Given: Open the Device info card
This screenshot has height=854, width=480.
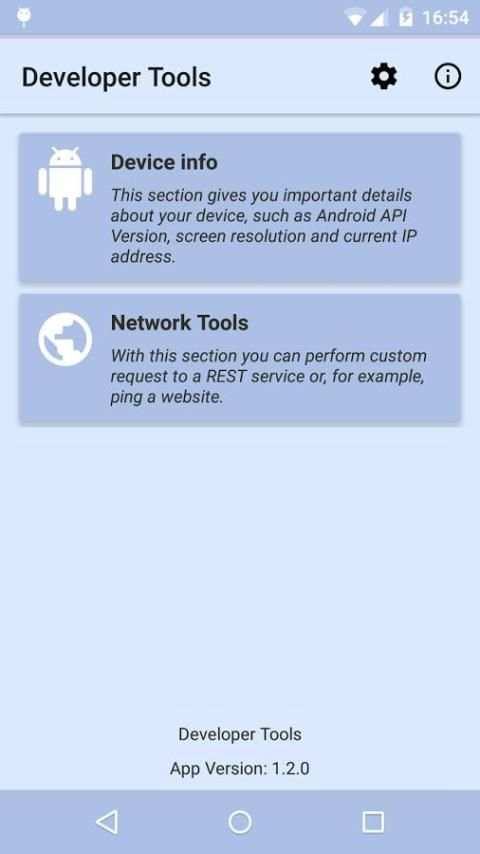Looking at the screenshot, I should coord(240,208).
